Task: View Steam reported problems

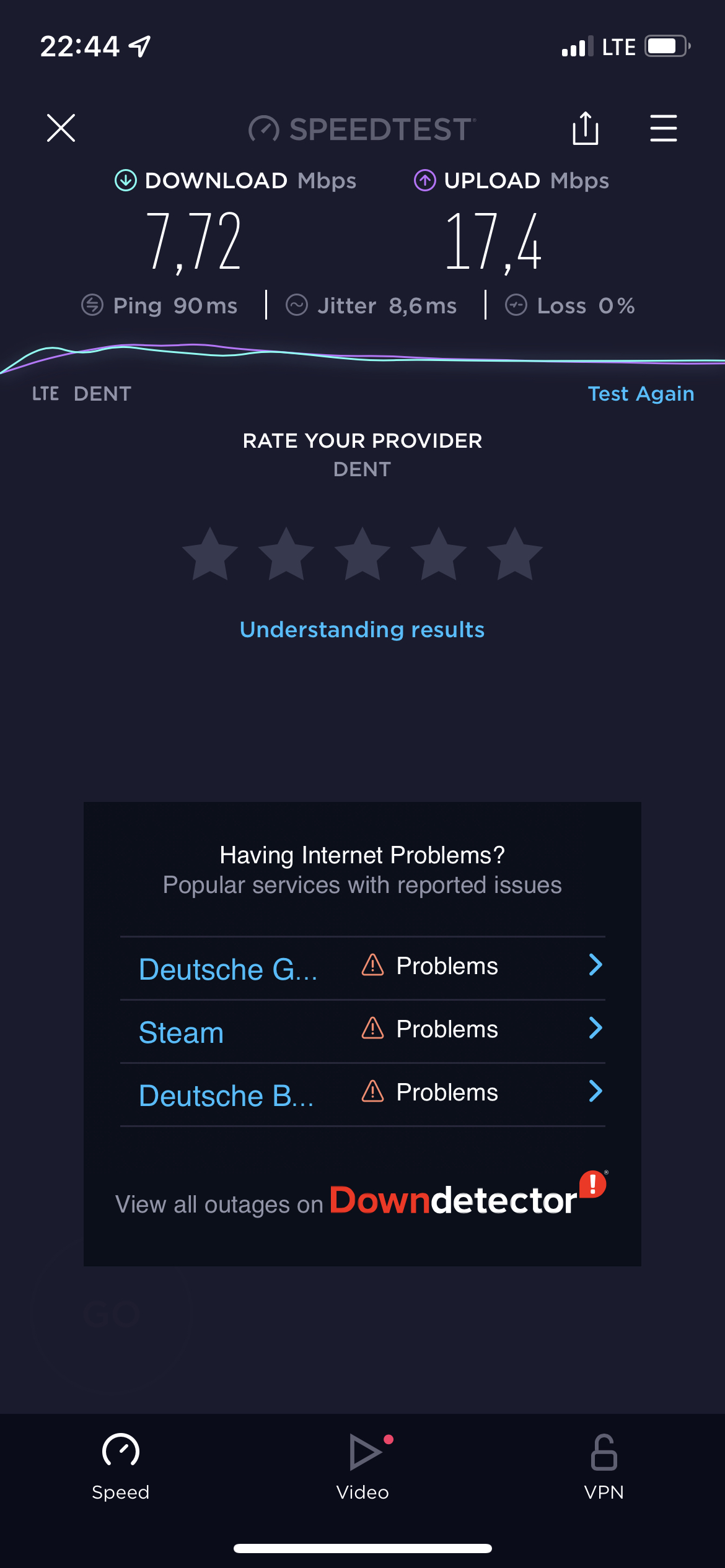Action: coord(362,1031)
